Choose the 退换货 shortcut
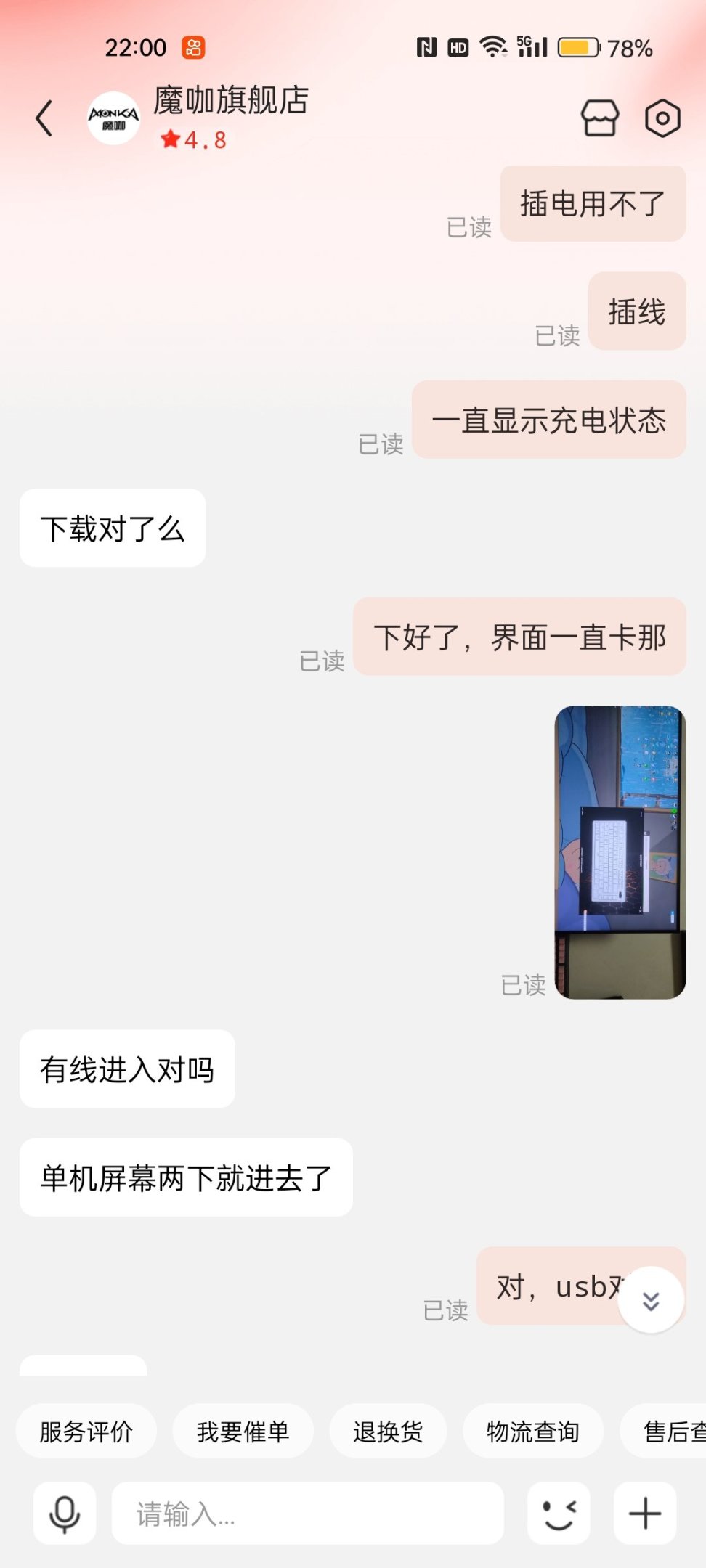Viewport: 706px width, 1568px height. pos(388,1432)
